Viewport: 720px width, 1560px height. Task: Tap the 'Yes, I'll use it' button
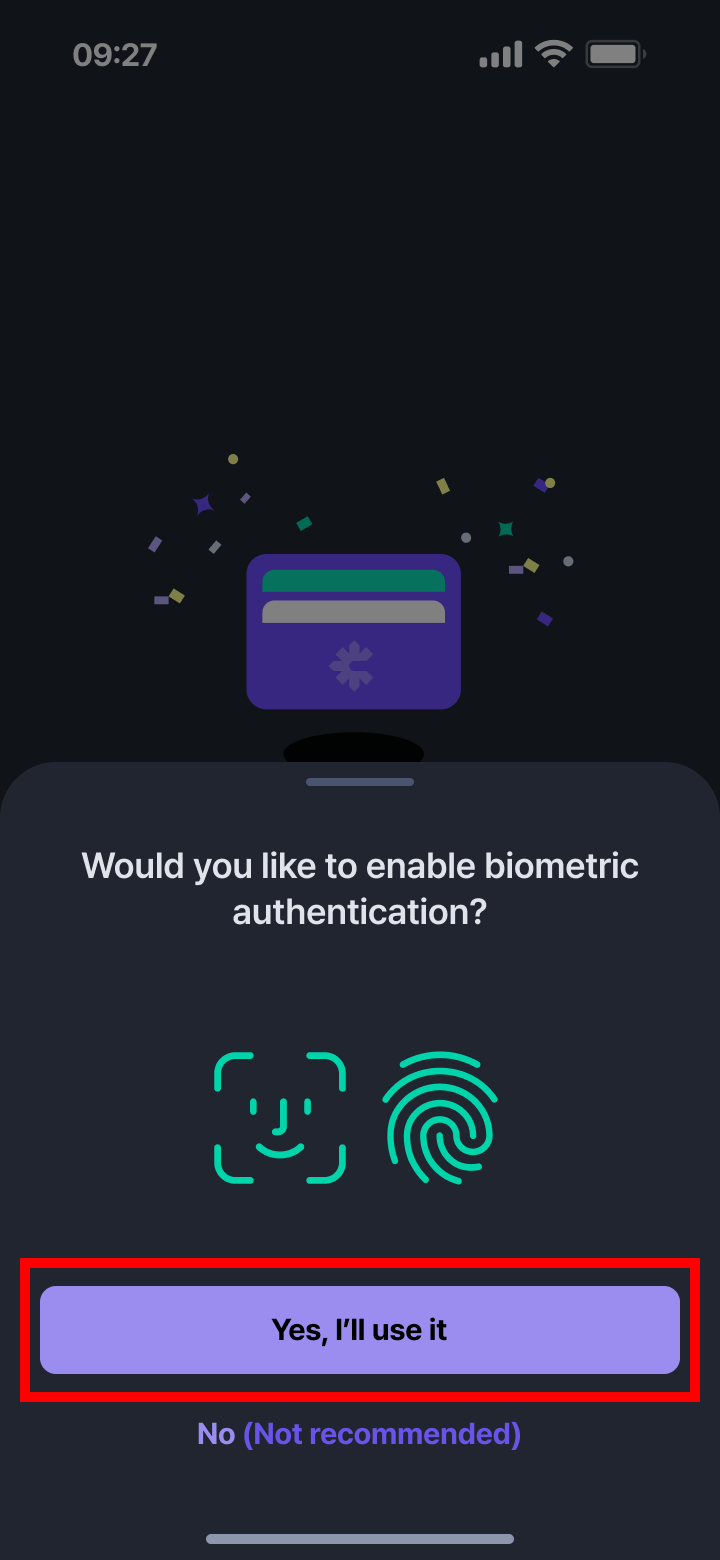pyautogui.click(x=360, y=1329)
